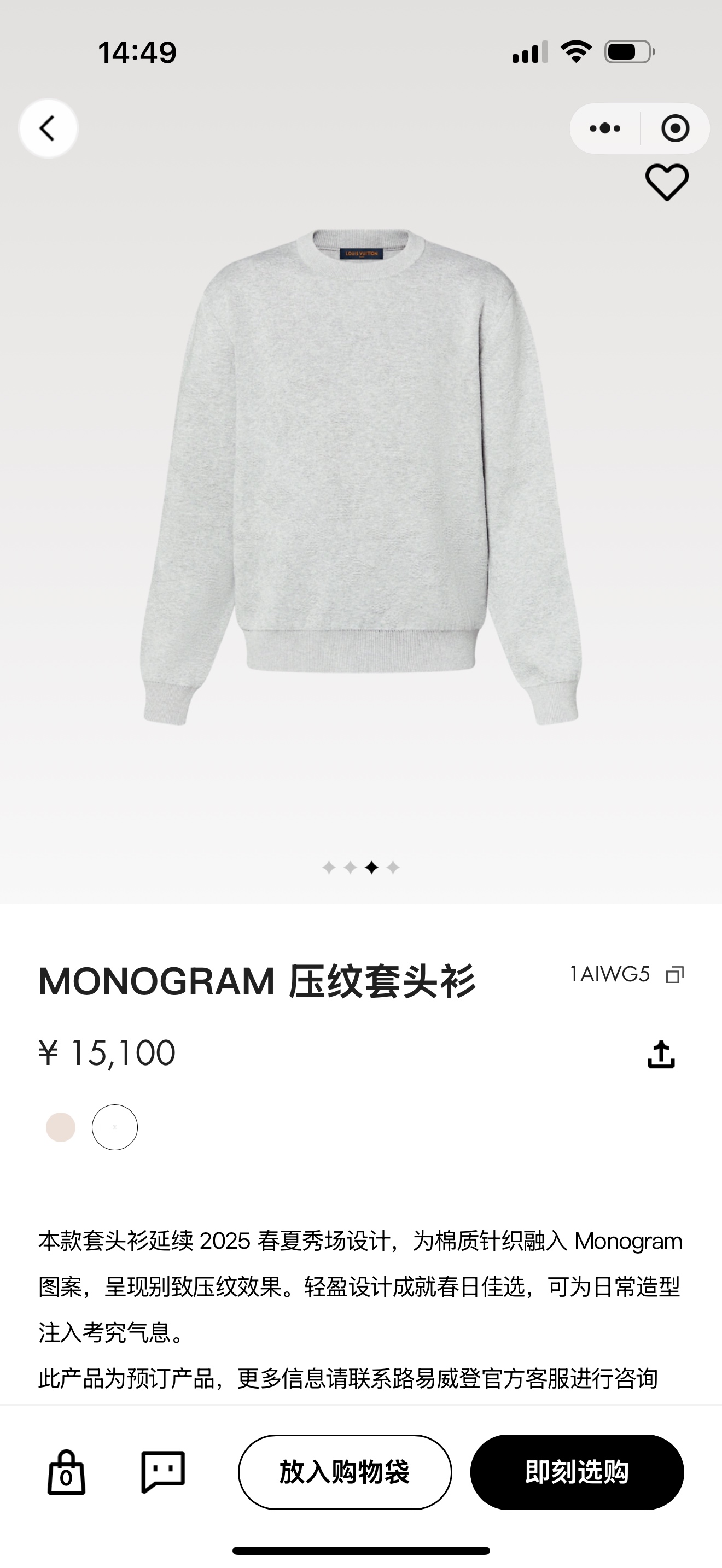Open the shopping bag

coord(66,1472)
